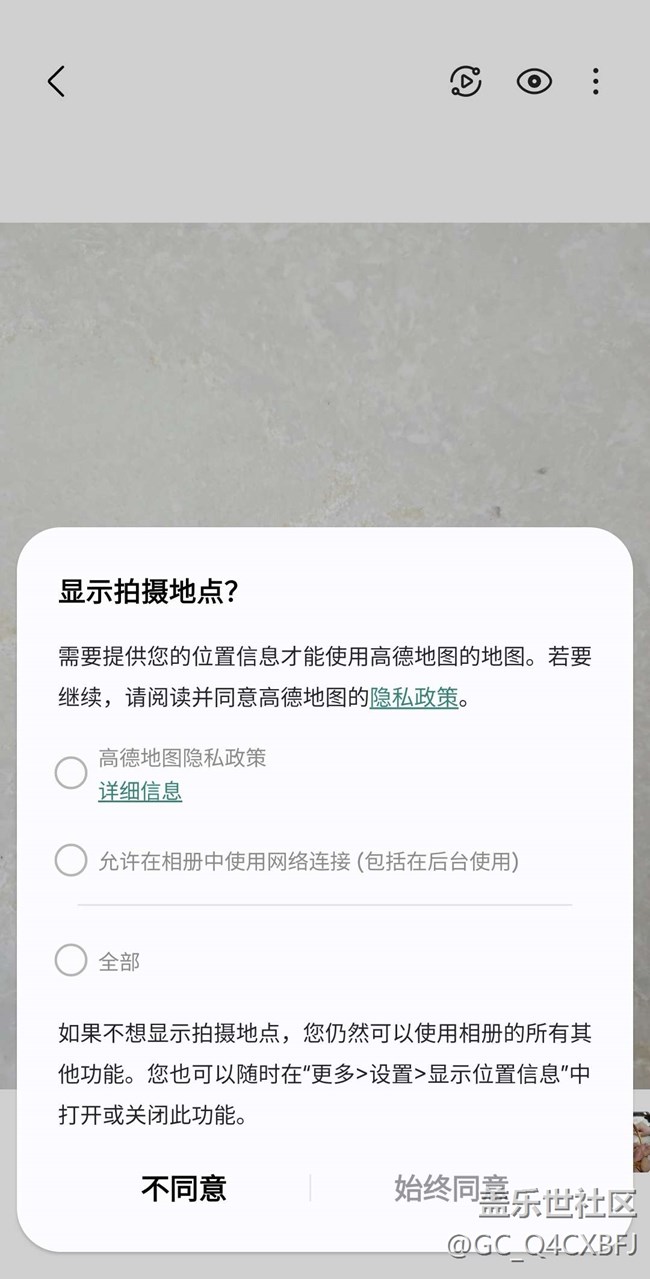Select 允许在相册中使用网络连接 option

(x=71, y=860)
